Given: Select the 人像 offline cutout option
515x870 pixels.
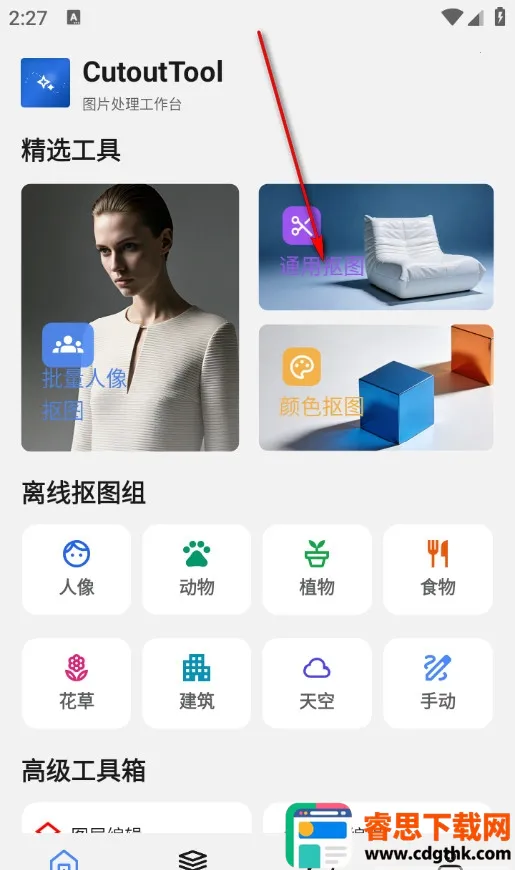Looking at the screenshot, I should pyautogui.click(x=77, y=569).
